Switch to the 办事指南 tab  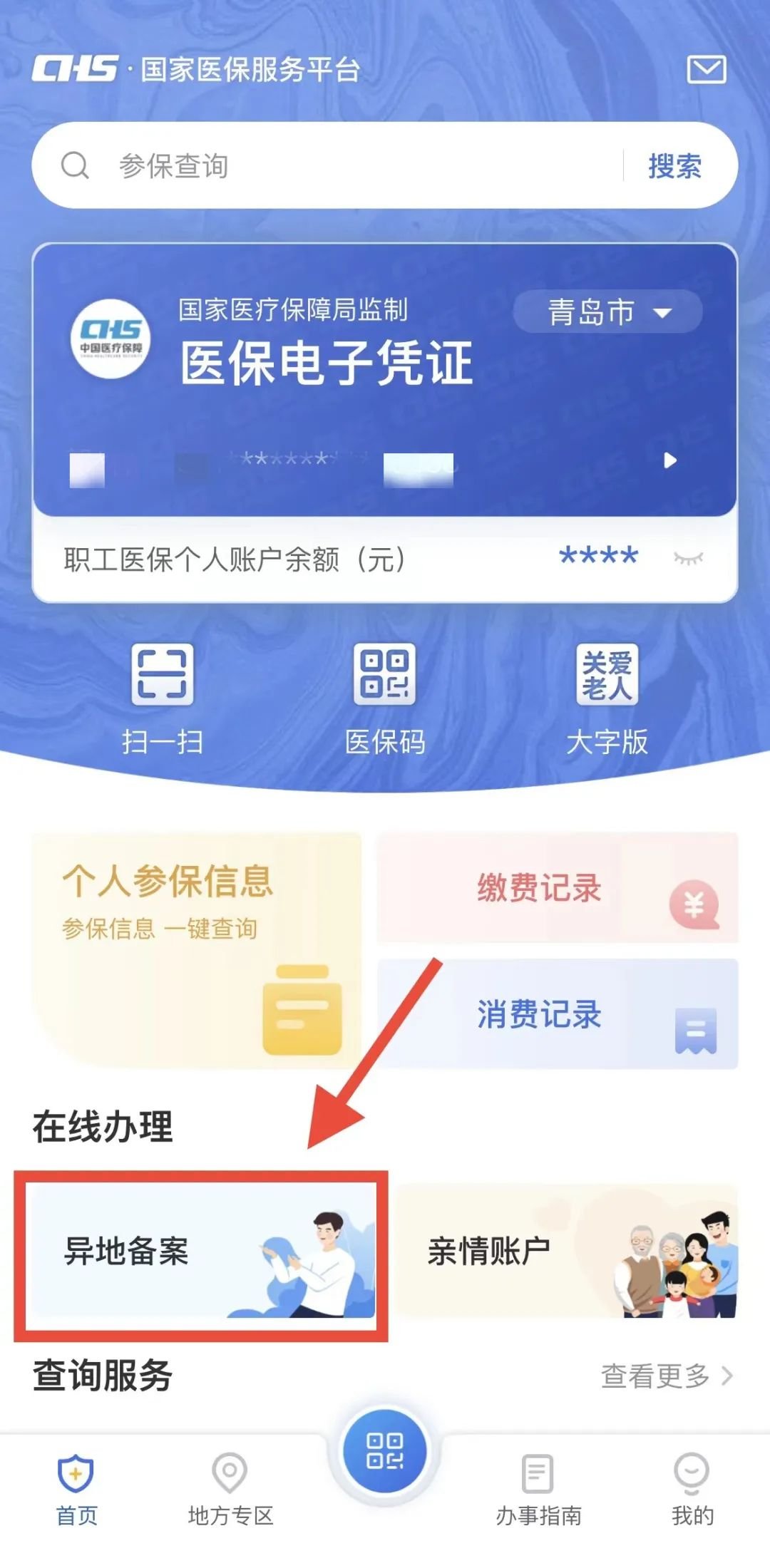[538, 1490]
